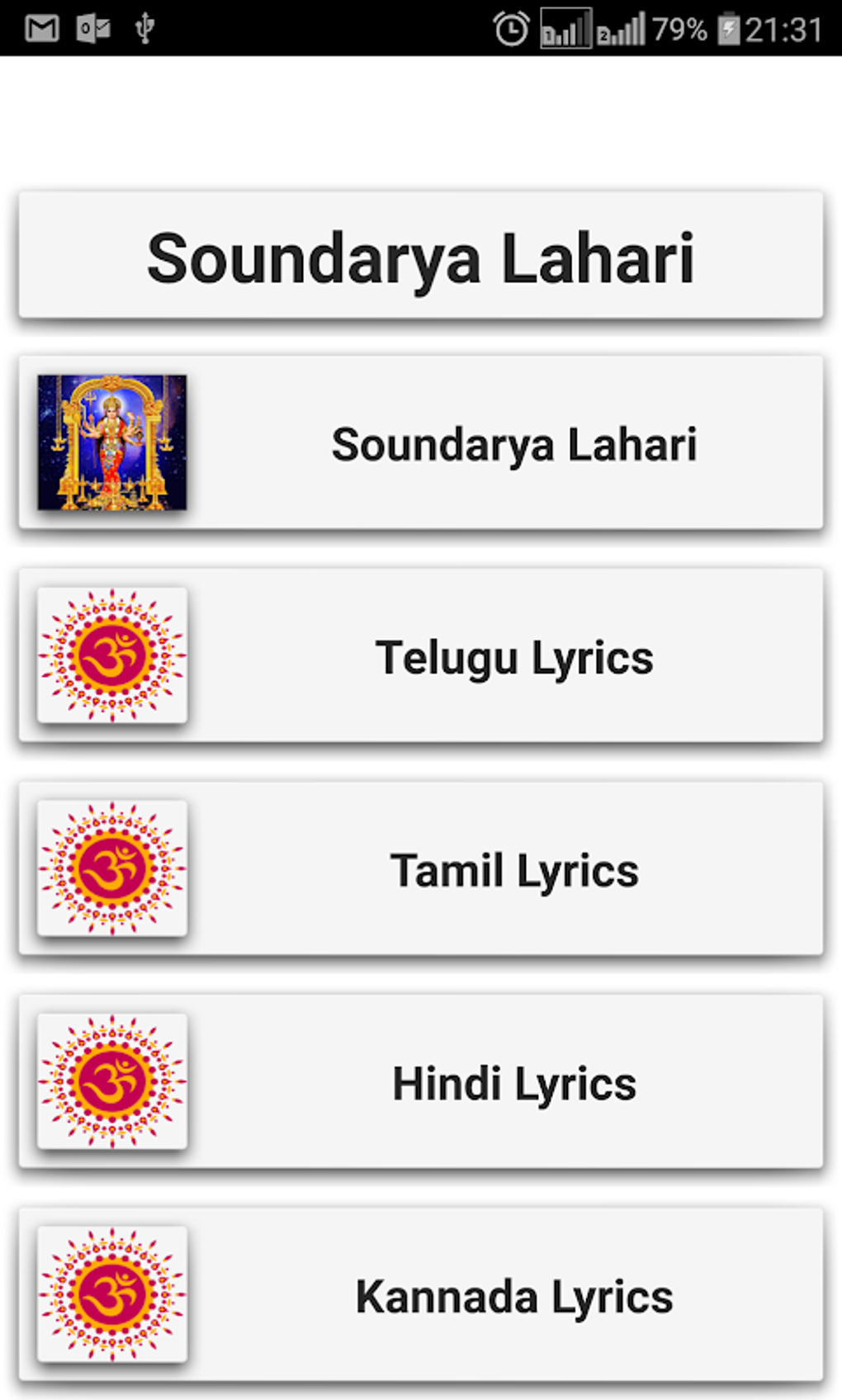Open Telugu Lyrics

point(421,656)
